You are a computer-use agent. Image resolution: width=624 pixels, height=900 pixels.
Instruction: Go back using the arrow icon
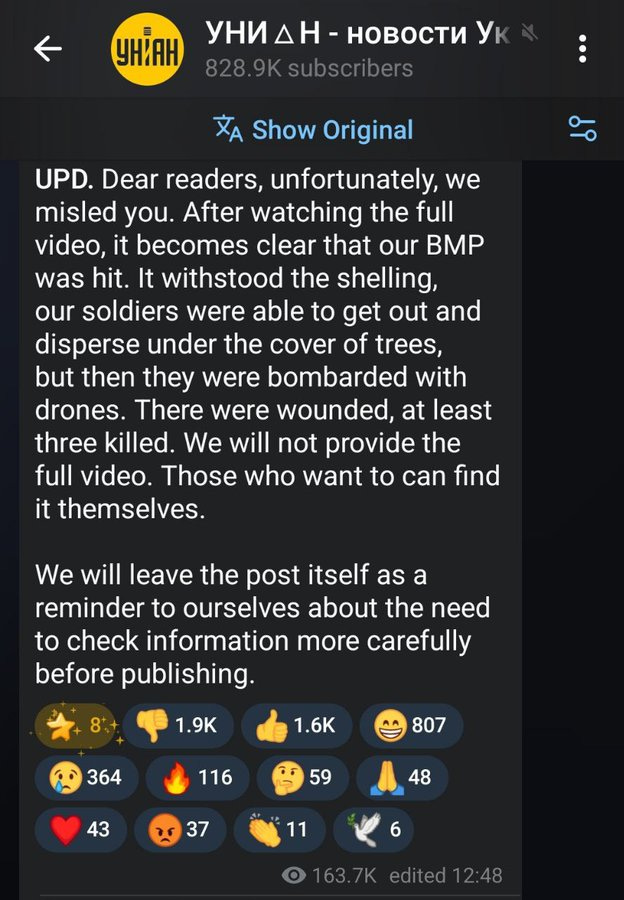coord(48,49)
